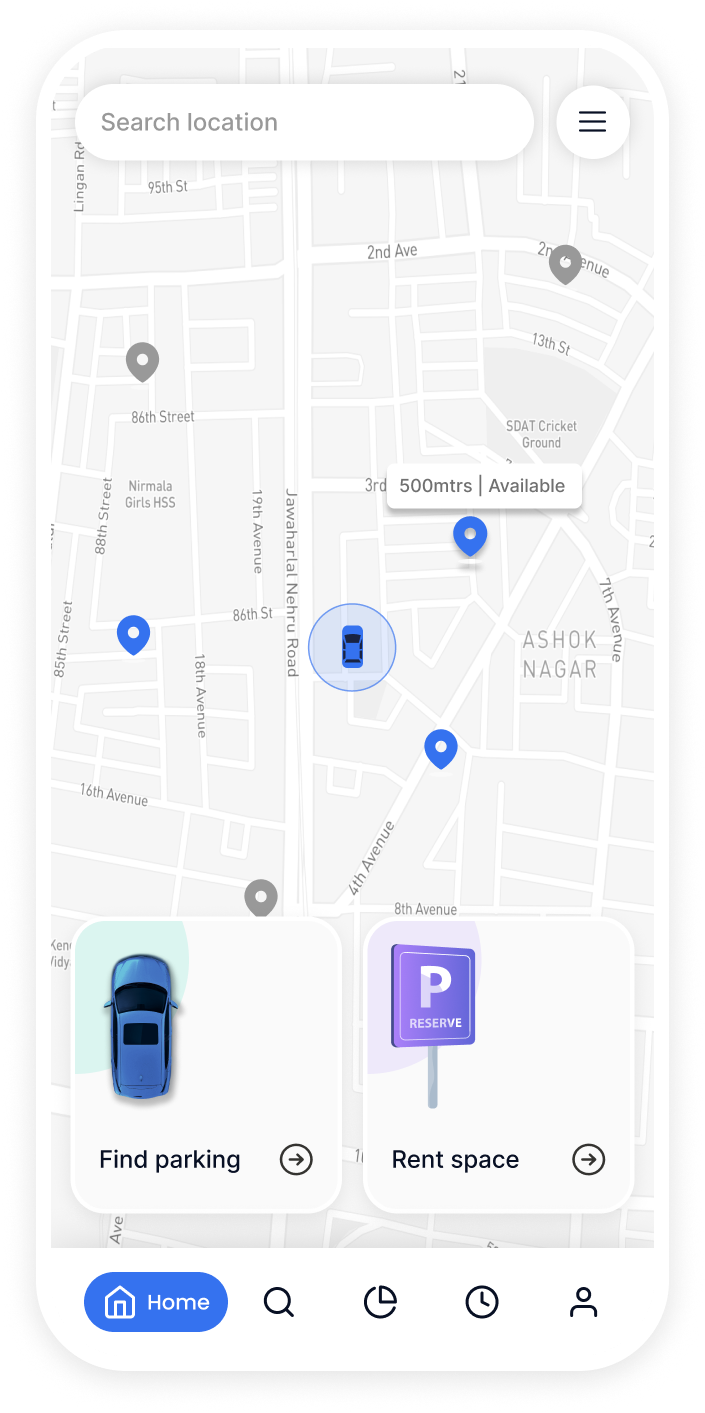Select the gray pin near 86th Street
Image resolution: width=705 pixels, height=1413 pixels.
(x=143, y=361)
